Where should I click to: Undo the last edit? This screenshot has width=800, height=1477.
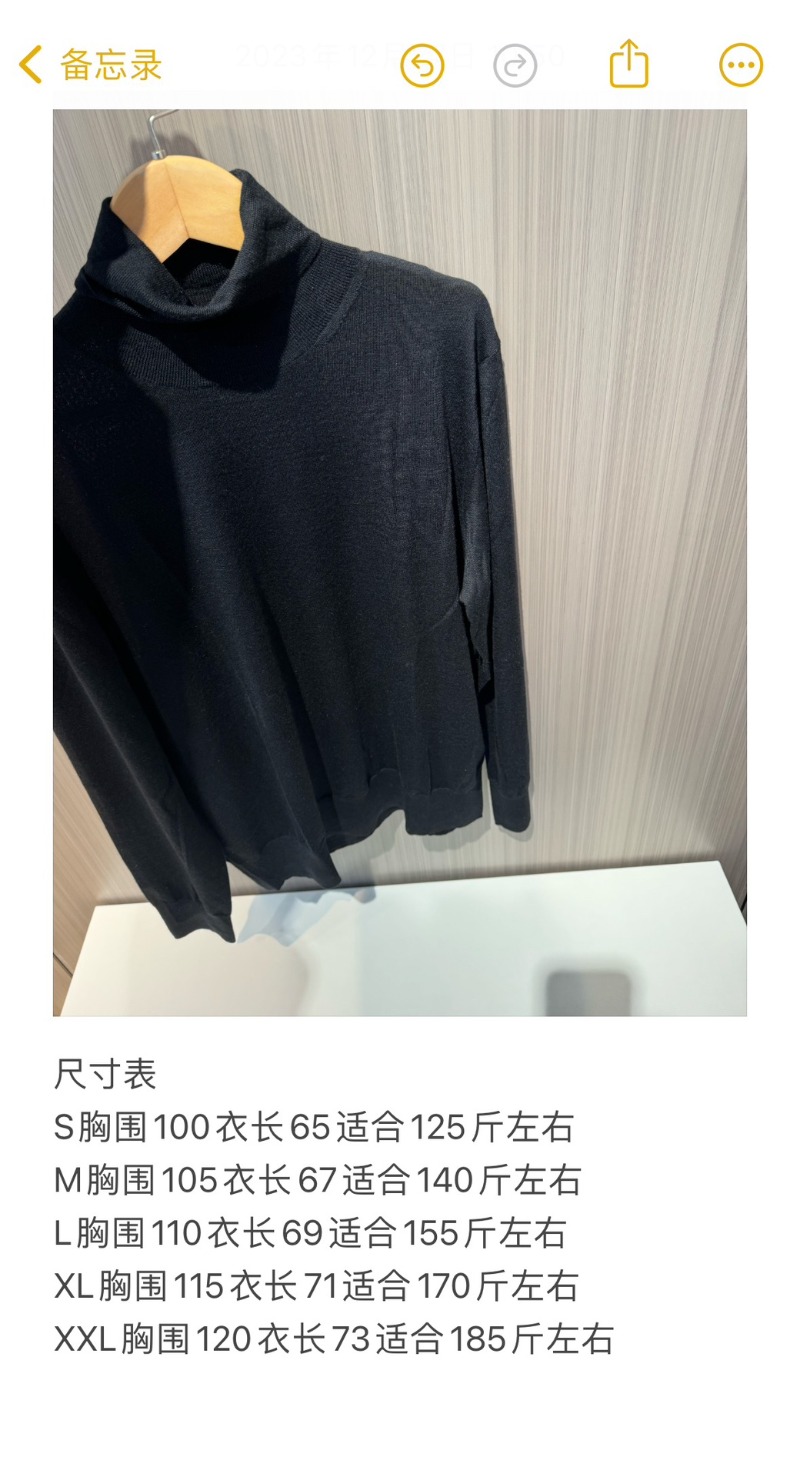pos(422,66)
